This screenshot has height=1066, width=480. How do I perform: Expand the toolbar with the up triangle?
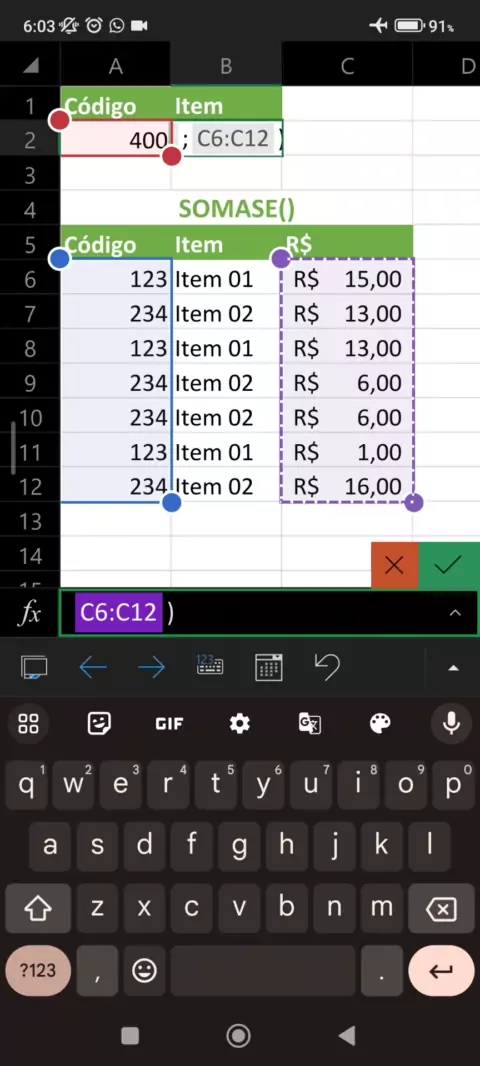(x=453, y=668)
